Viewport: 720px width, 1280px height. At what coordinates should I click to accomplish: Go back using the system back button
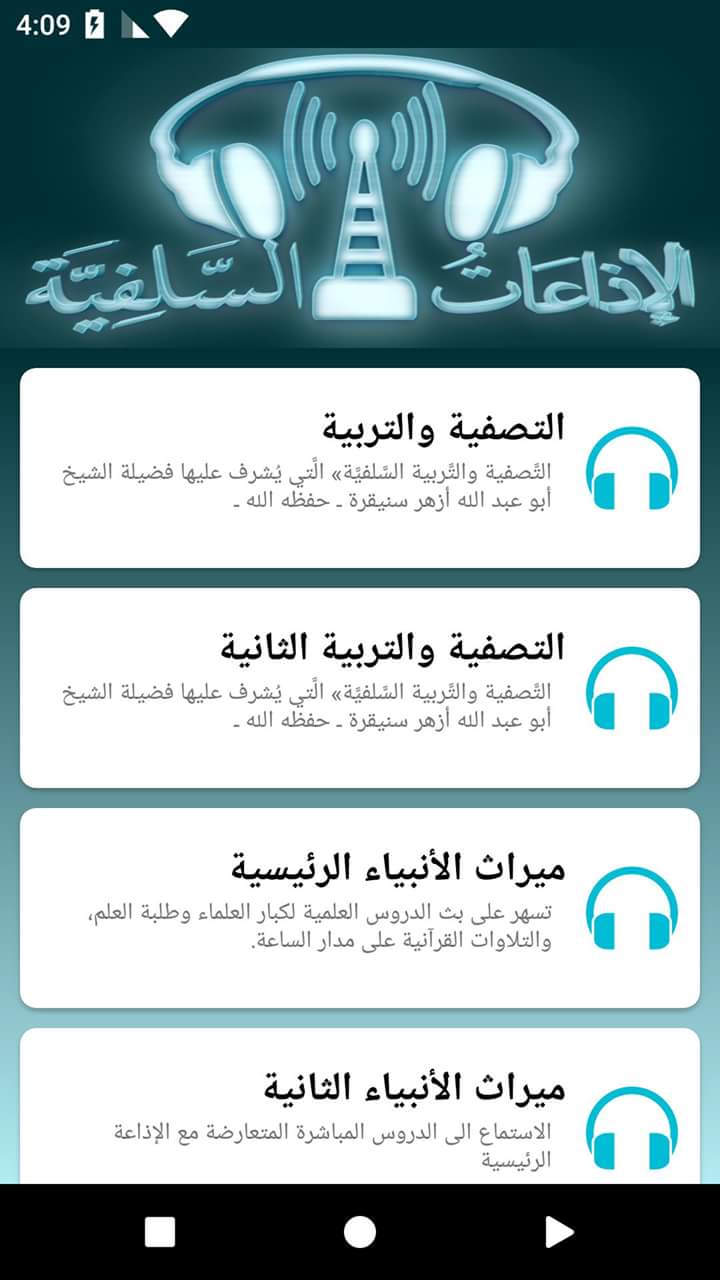coord(559,1232)
